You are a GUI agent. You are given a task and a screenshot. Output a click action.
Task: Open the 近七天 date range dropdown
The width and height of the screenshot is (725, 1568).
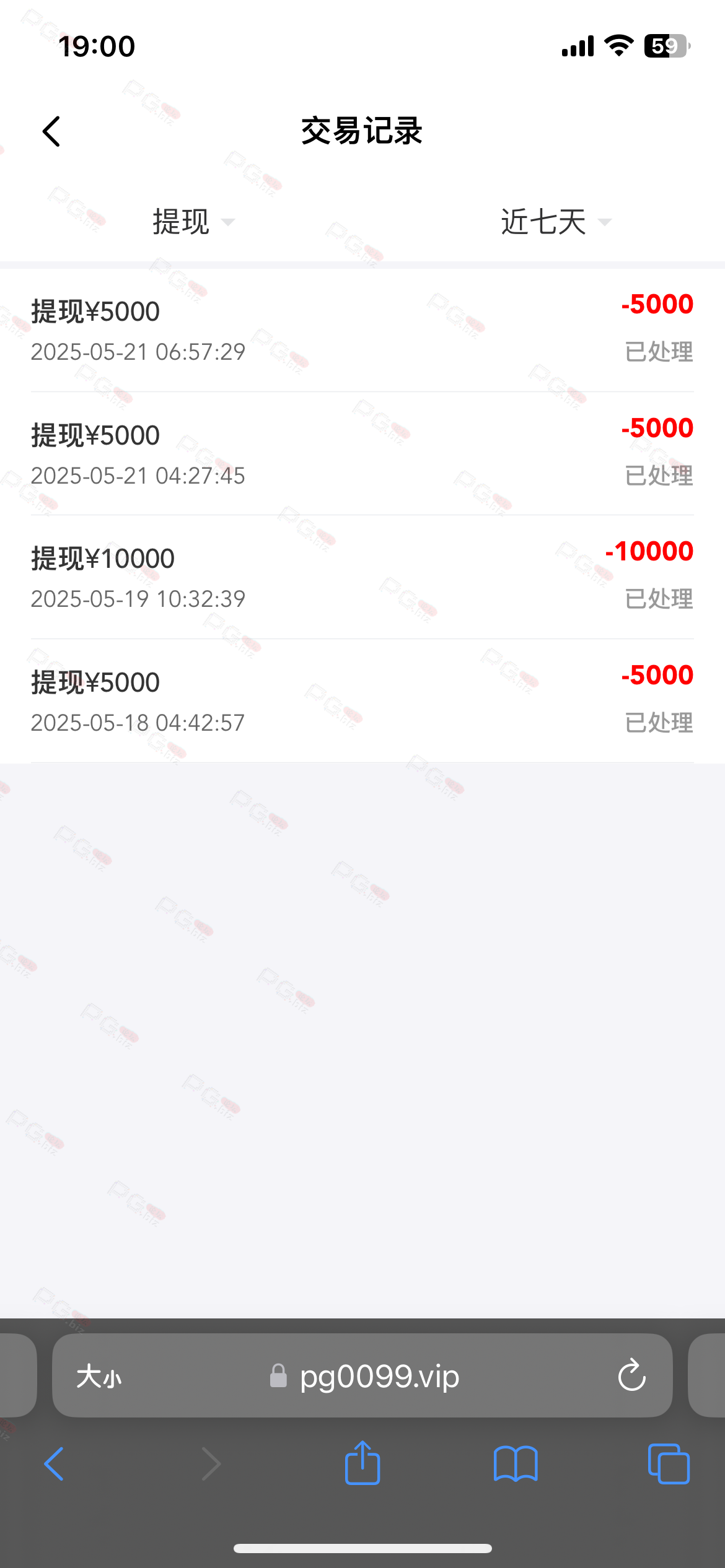coord(556,222)
